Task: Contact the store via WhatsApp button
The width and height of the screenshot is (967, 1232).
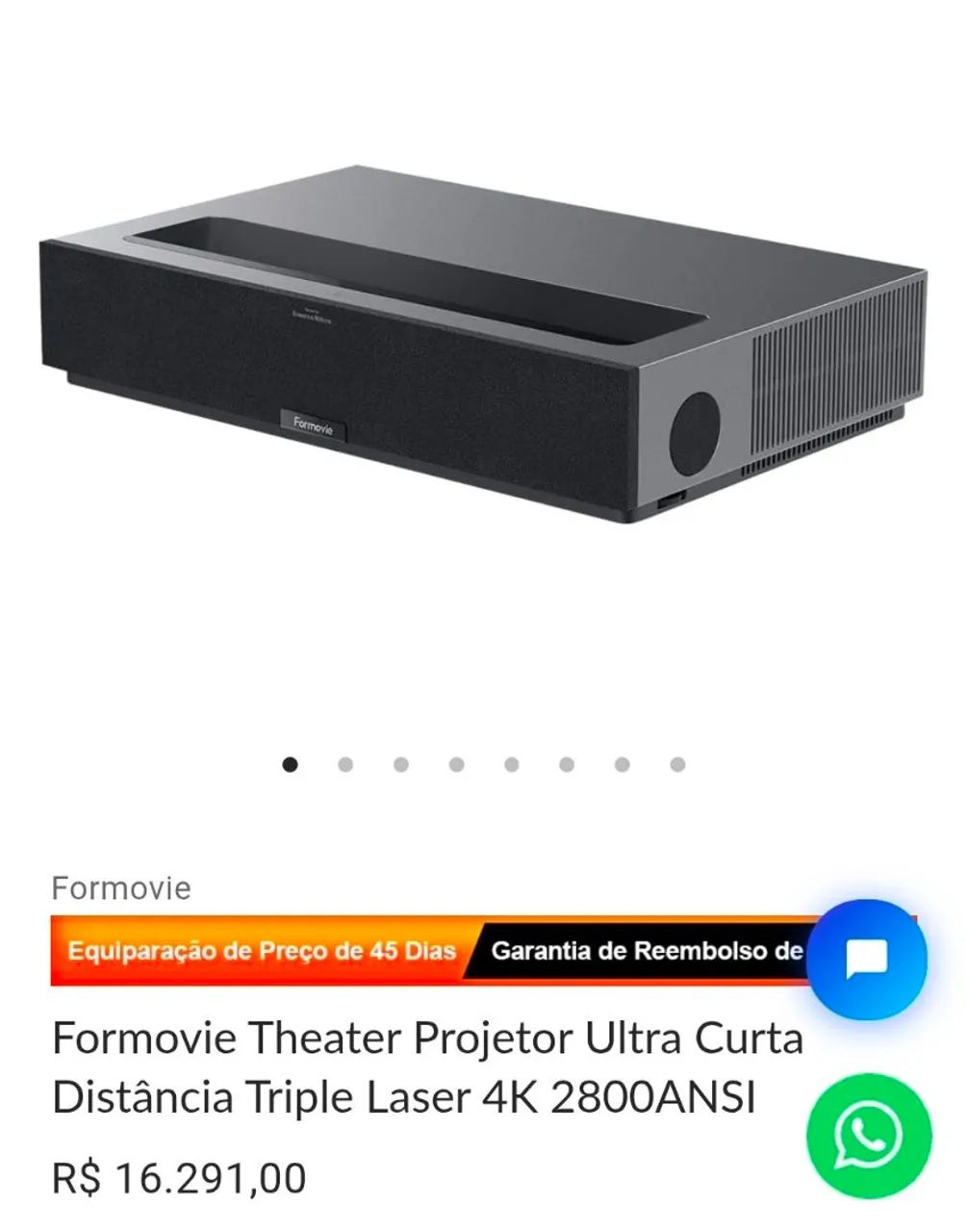Action: tap(868, 1135)
